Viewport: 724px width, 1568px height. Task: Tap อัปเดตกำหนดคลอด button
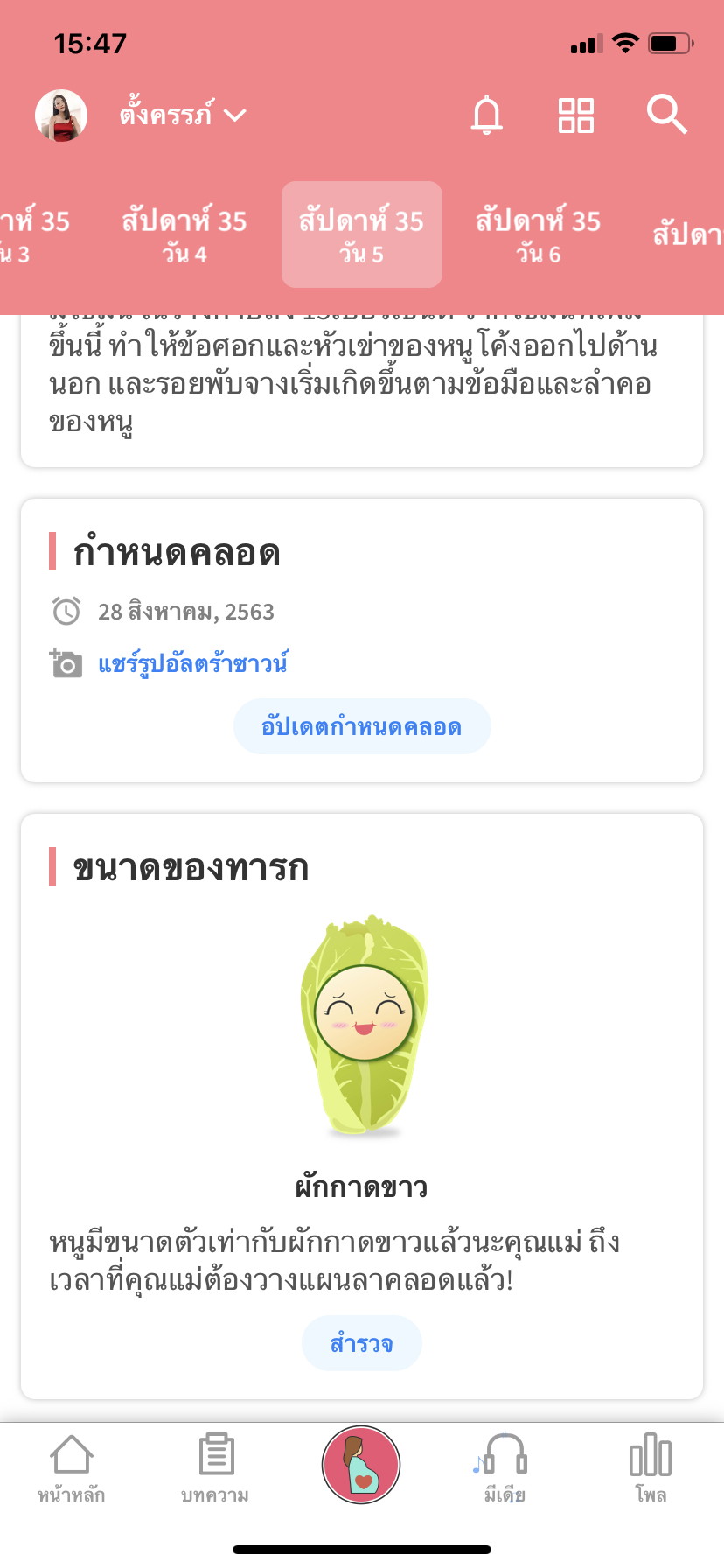point(361,726)
